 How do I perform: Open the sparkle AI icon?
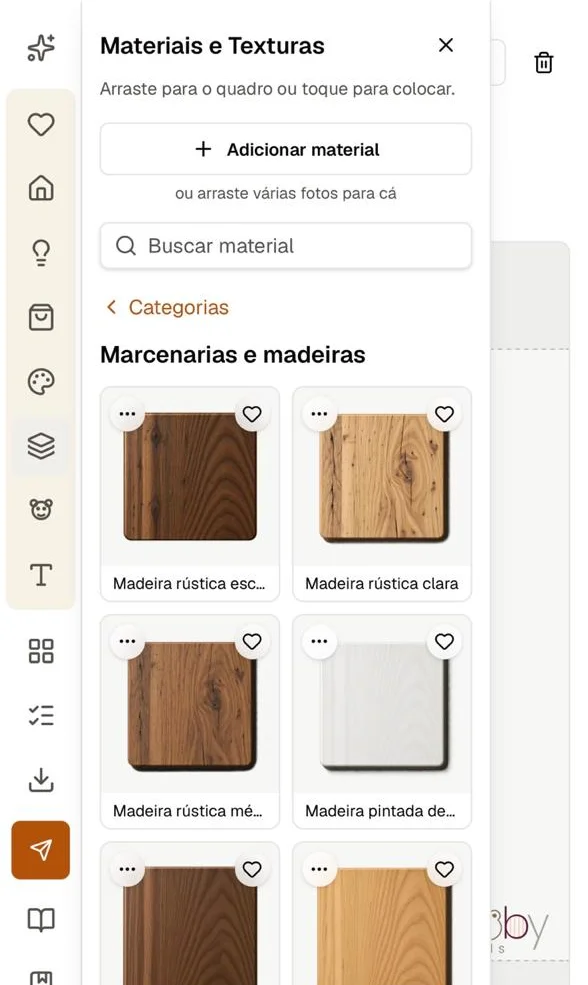click(41, 48)
